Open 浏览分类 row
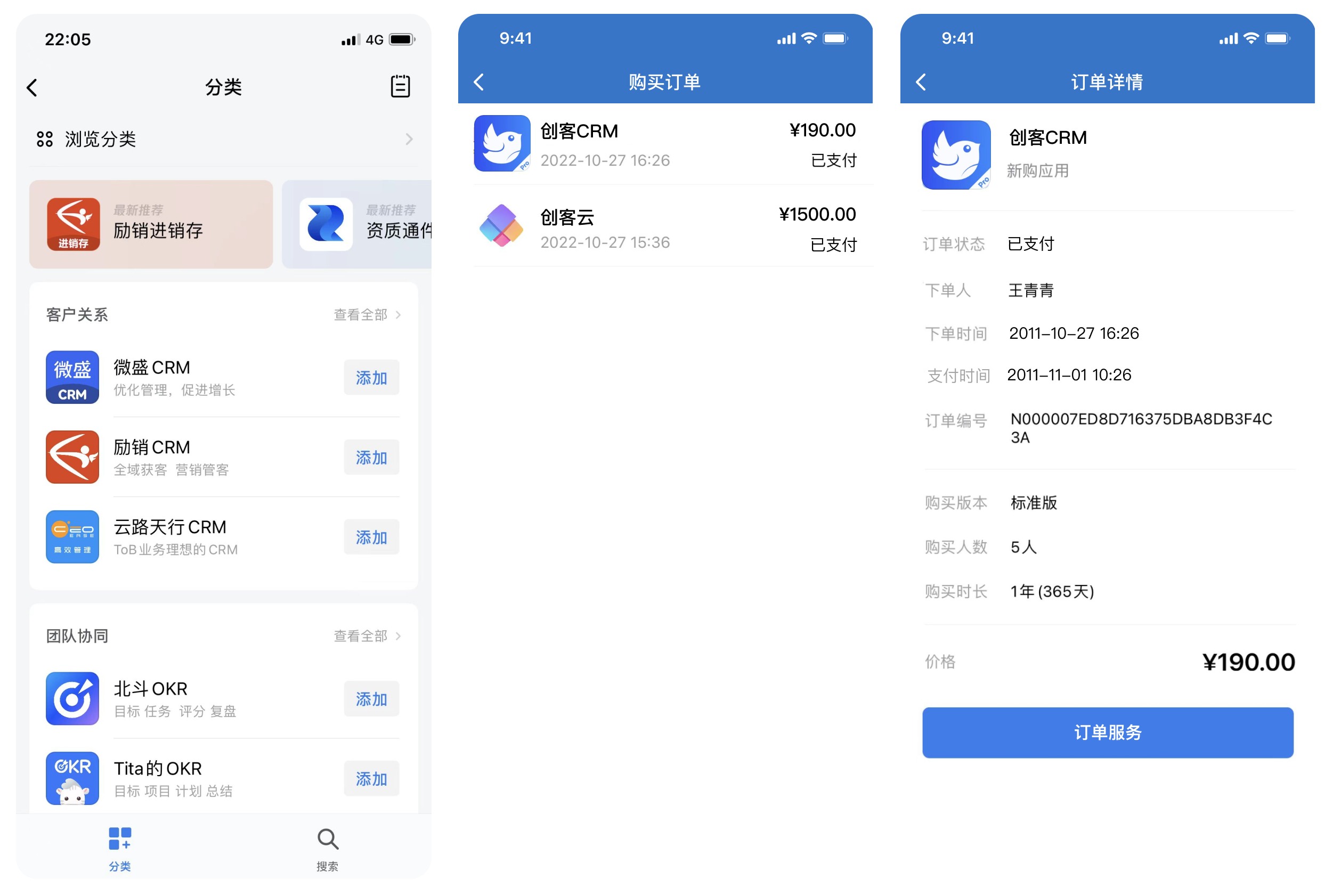The height and width of the screenshot is (896, 1333). point(223,139)
